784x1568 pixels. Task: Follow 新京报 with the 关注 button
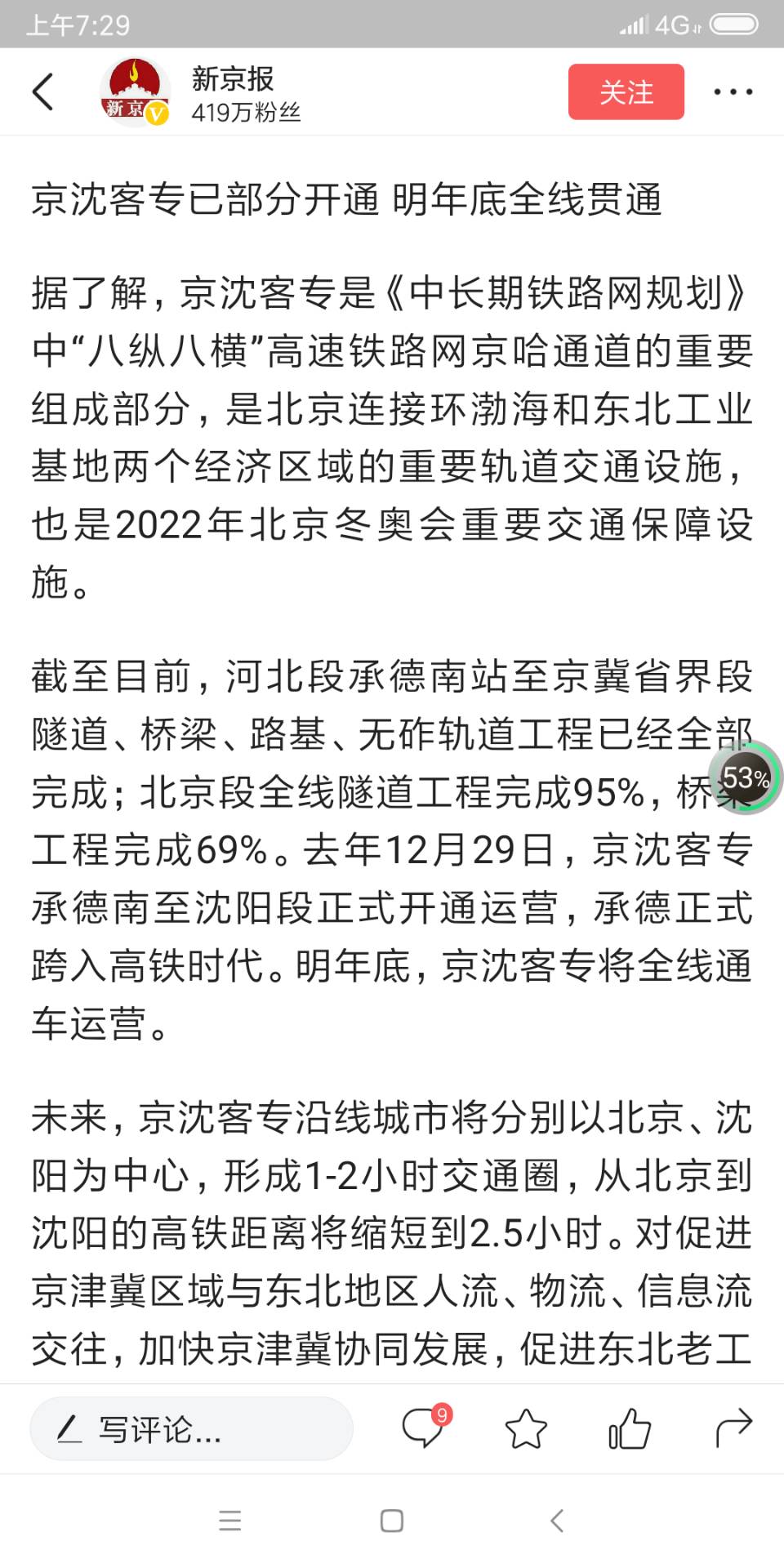[x=626, y=91]
